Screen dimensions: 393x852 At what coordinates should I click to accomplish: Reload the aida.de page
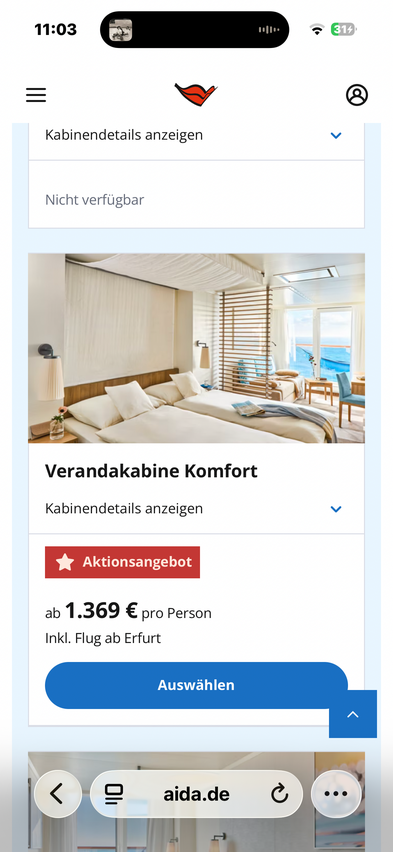tap(279, 794)
